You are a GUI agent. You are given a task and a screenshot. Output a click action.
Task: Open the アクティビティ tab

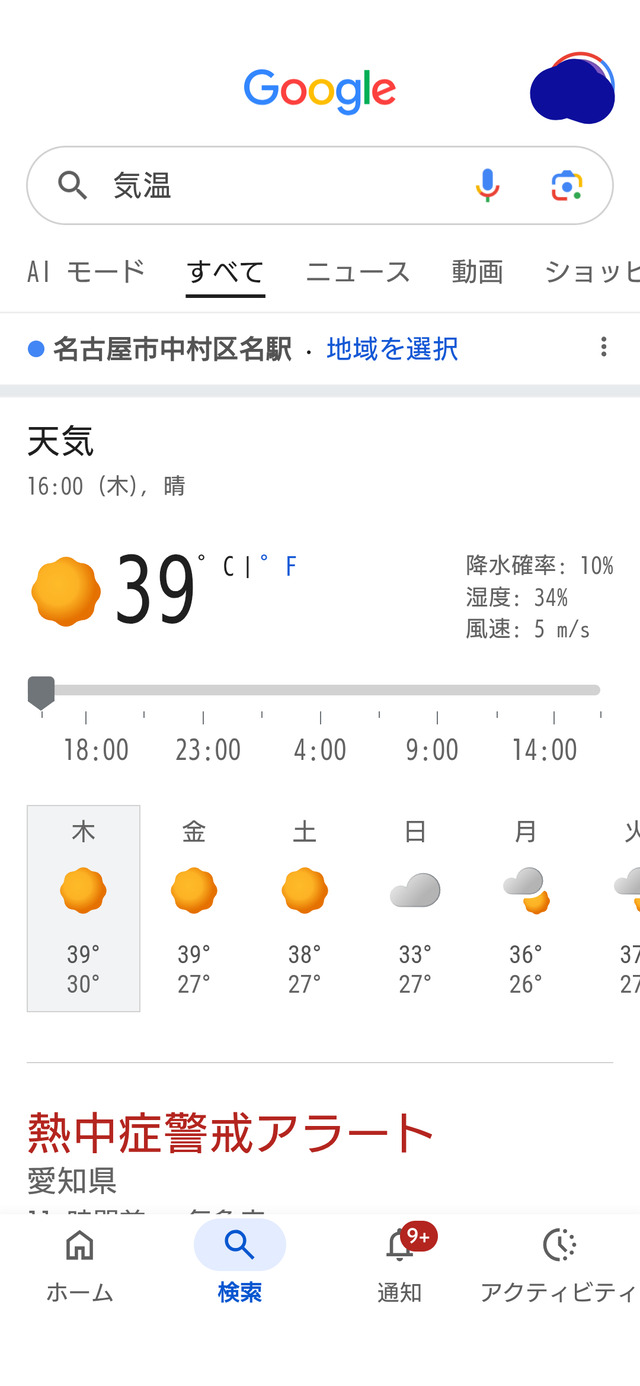[560, 1266]
